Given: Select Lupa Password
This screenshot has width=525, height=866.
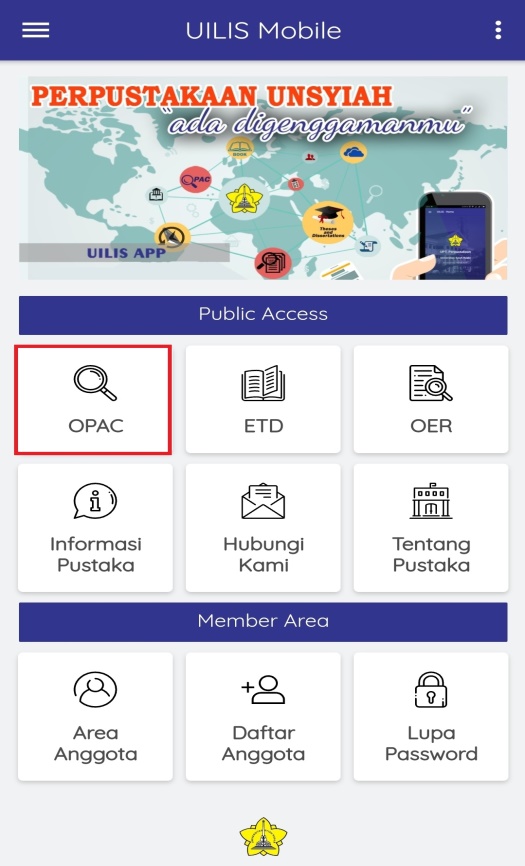Looking at the screenshot, I should click(x=431, y=717).
